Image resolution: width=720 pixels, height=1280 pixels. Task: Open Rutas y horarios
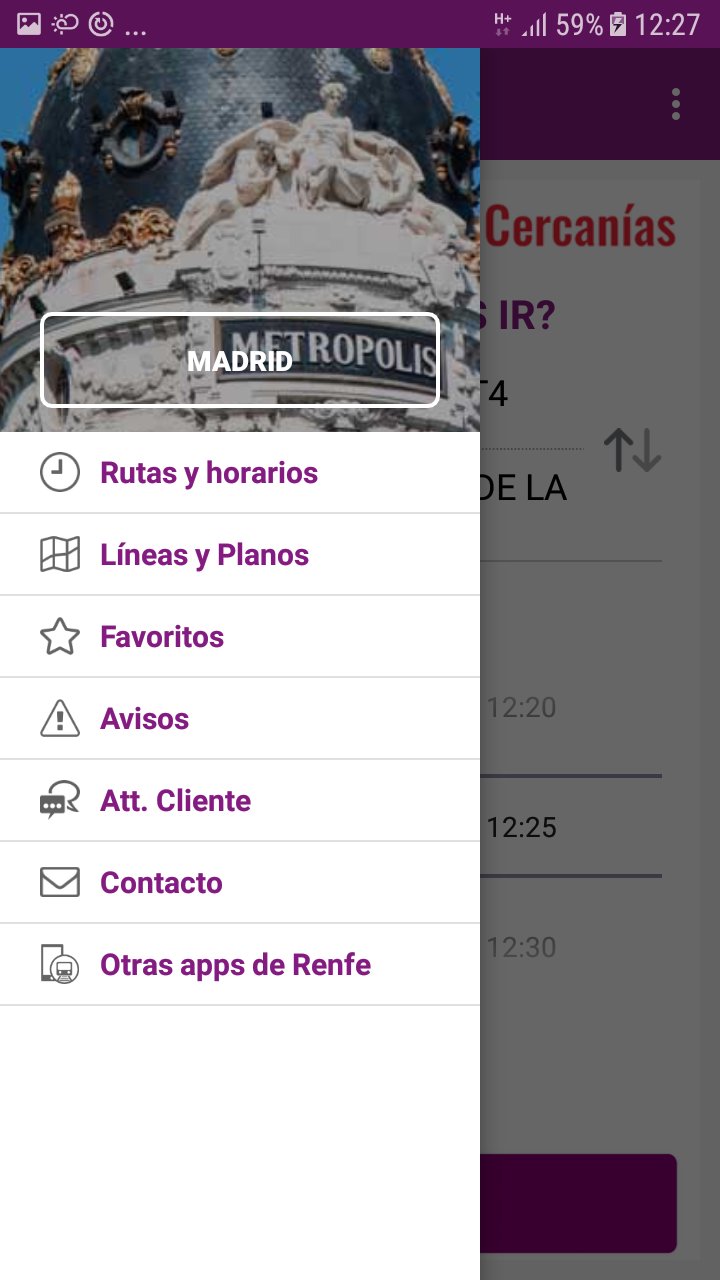coord(208,473)
